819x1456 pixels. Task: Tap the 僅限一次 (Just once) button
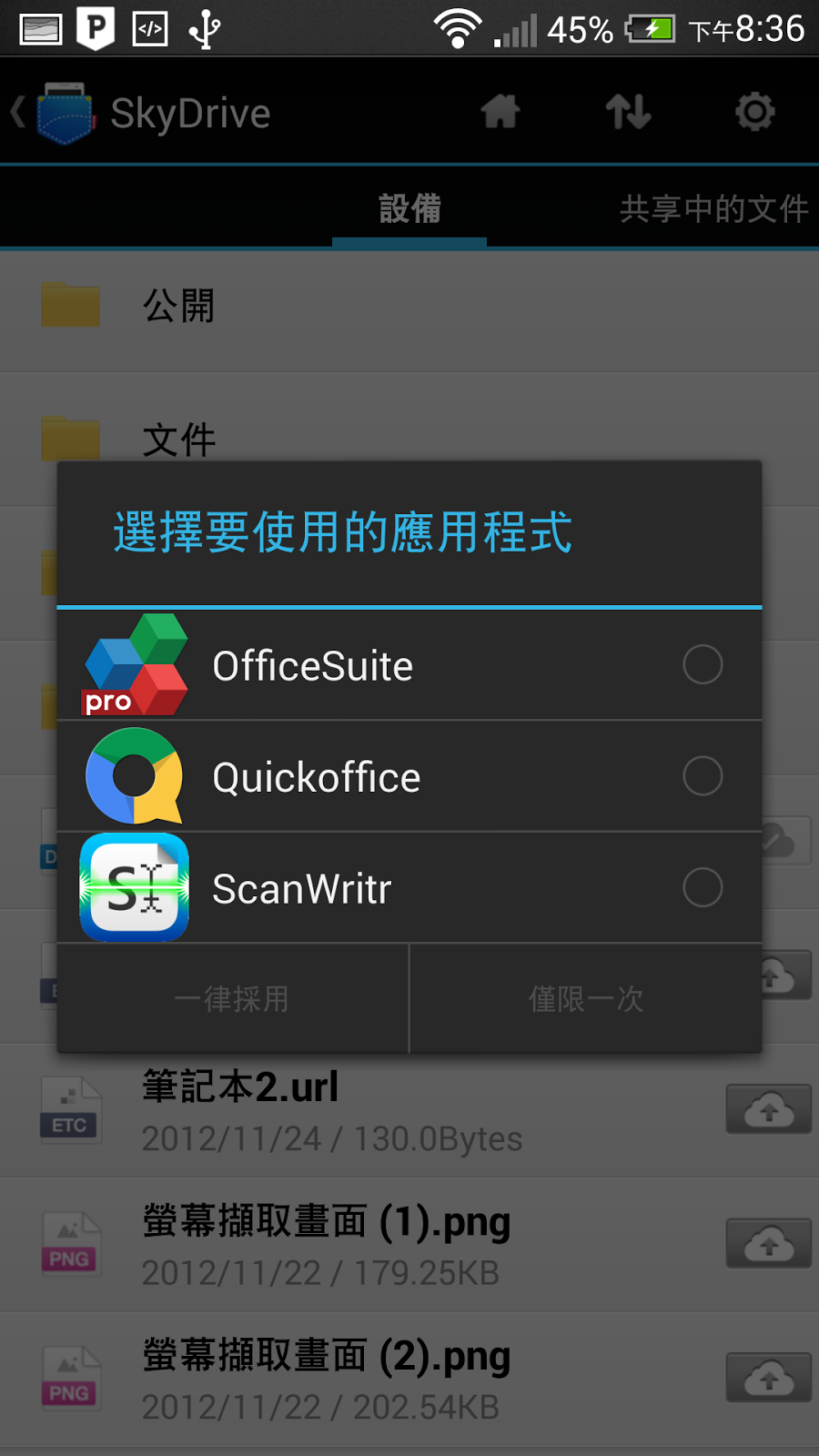coord(586,999)
